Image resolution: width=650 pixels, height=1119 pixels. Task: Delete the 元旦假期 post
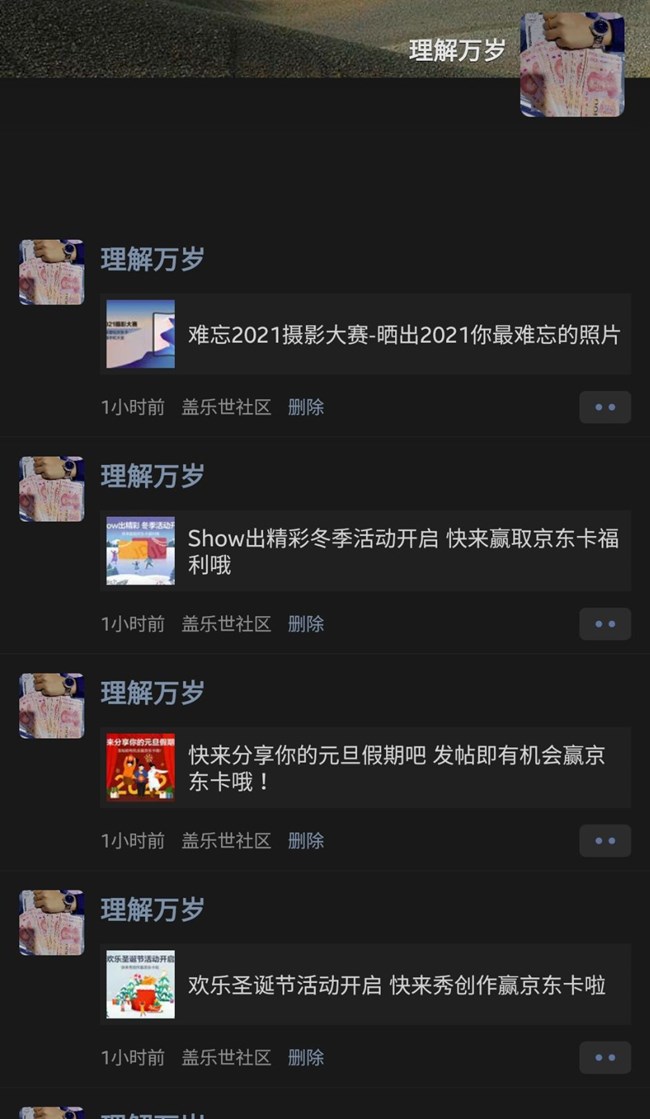[306, 841]
